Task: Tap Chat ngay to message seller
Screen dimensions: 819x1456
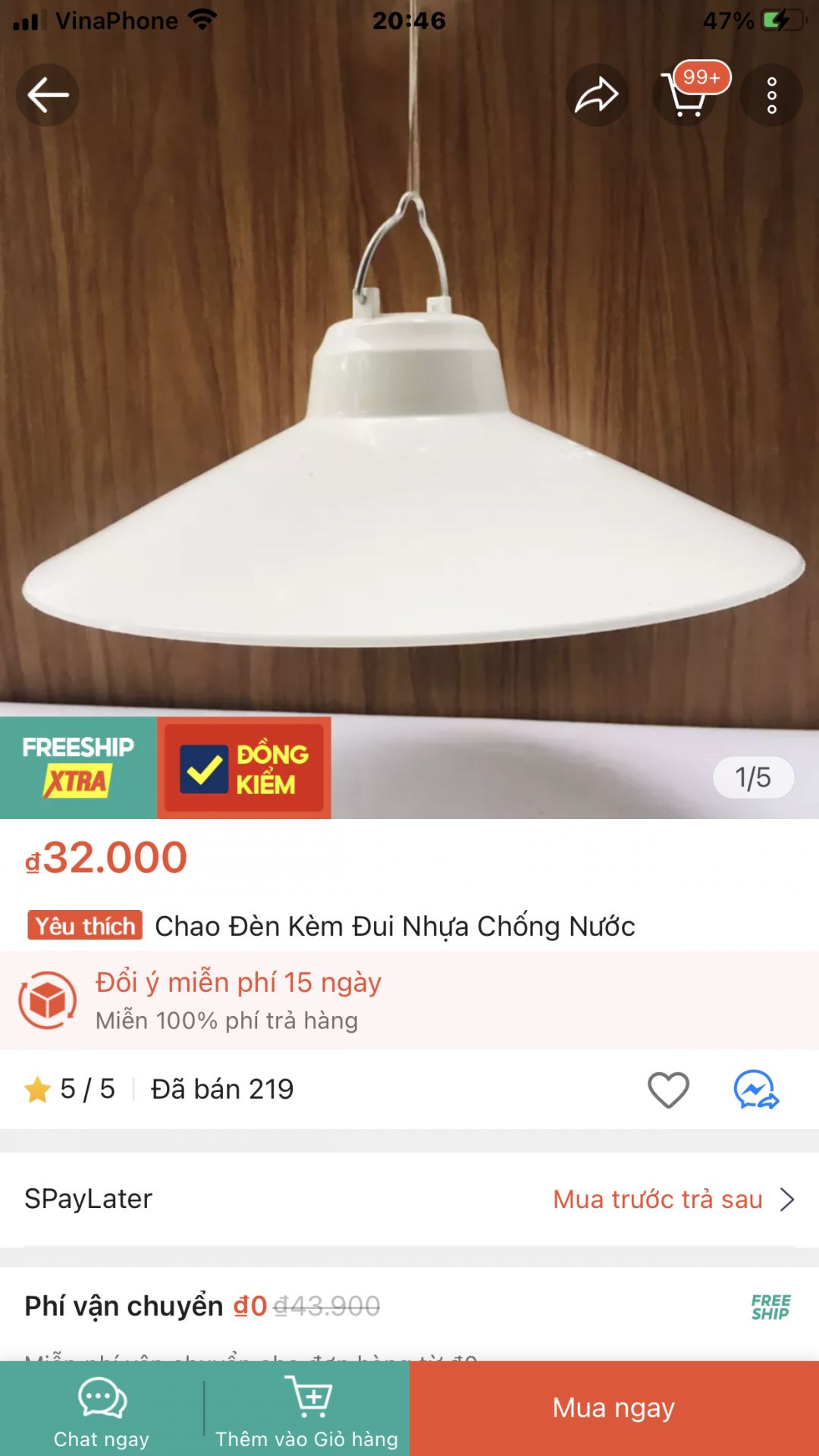Action: tap(102, 1409)
